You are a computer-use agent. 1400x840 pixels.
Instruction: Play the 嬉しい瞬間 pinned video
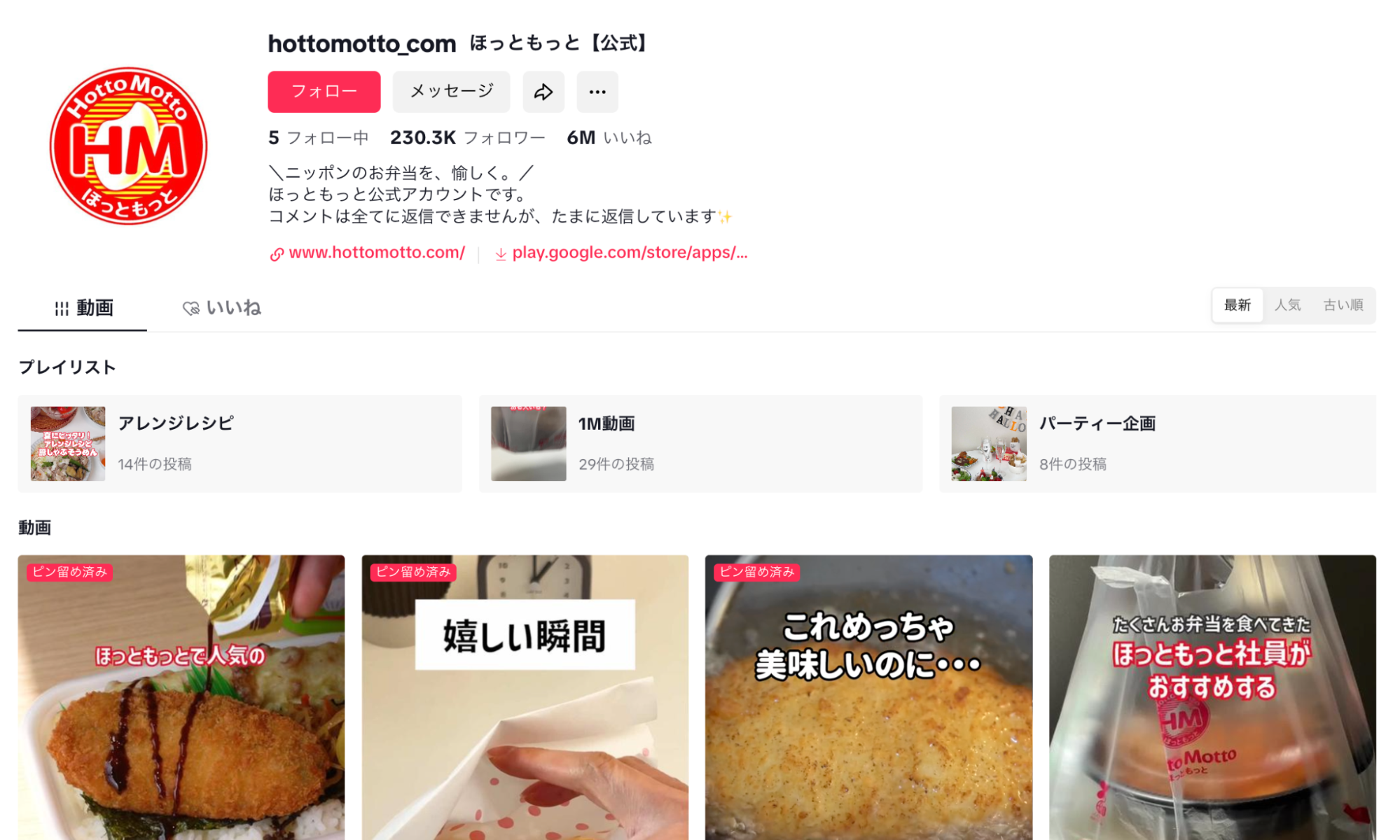[x=525, y=700]
